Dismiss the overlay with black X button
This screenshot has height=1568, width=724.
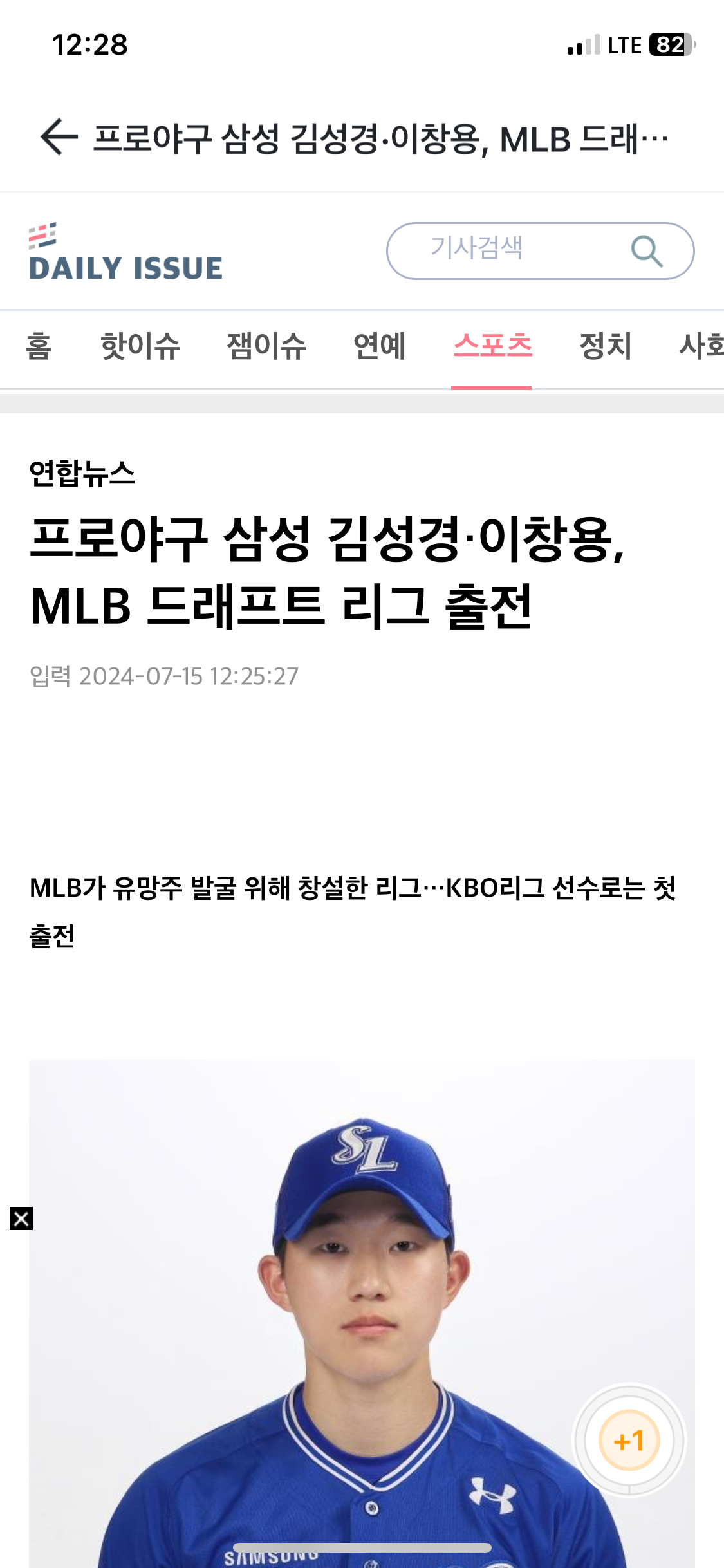pos(21,1218)
